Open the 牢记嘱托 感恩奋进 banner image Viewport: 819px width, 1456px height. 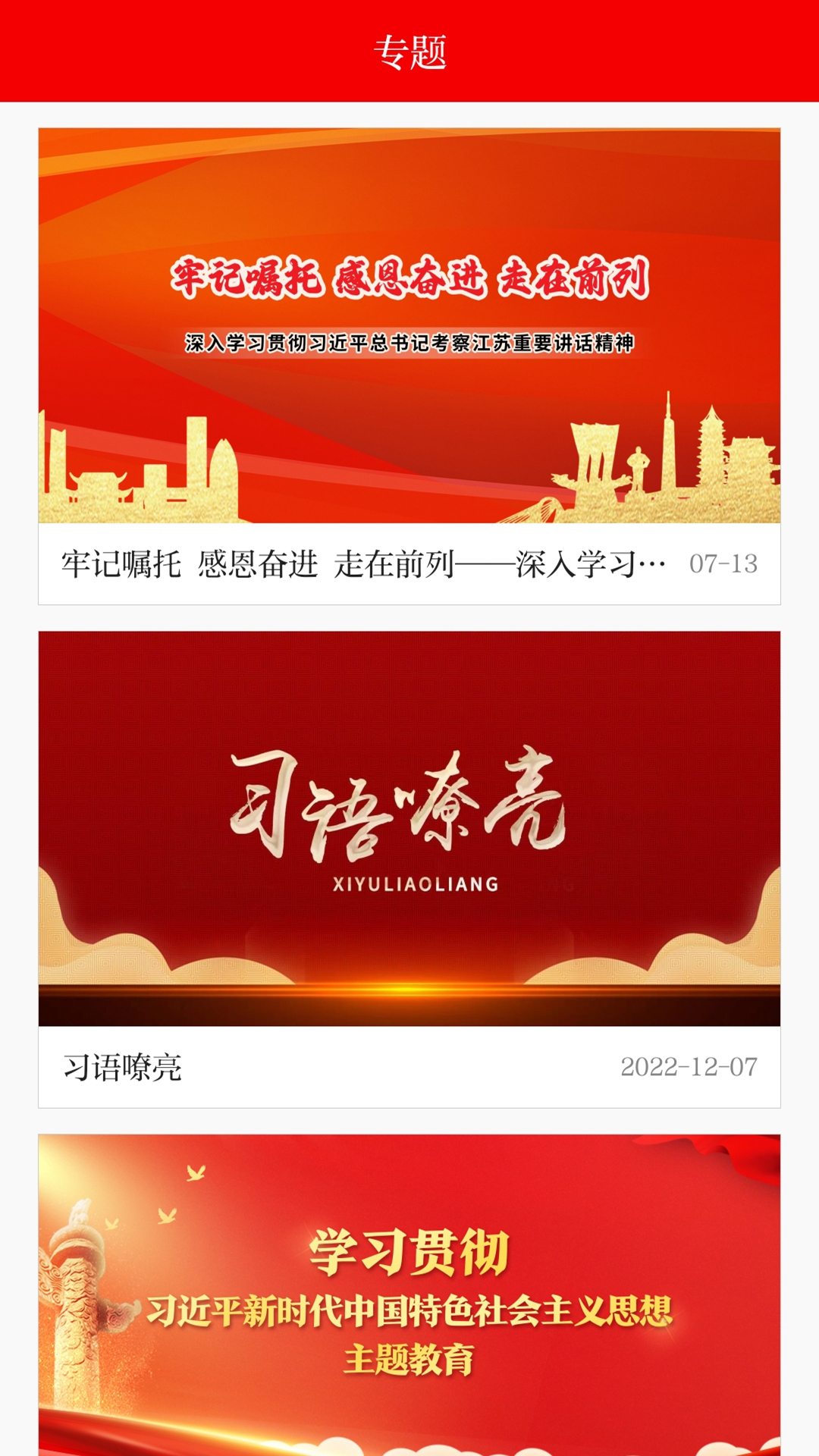[x=409, y=326]
